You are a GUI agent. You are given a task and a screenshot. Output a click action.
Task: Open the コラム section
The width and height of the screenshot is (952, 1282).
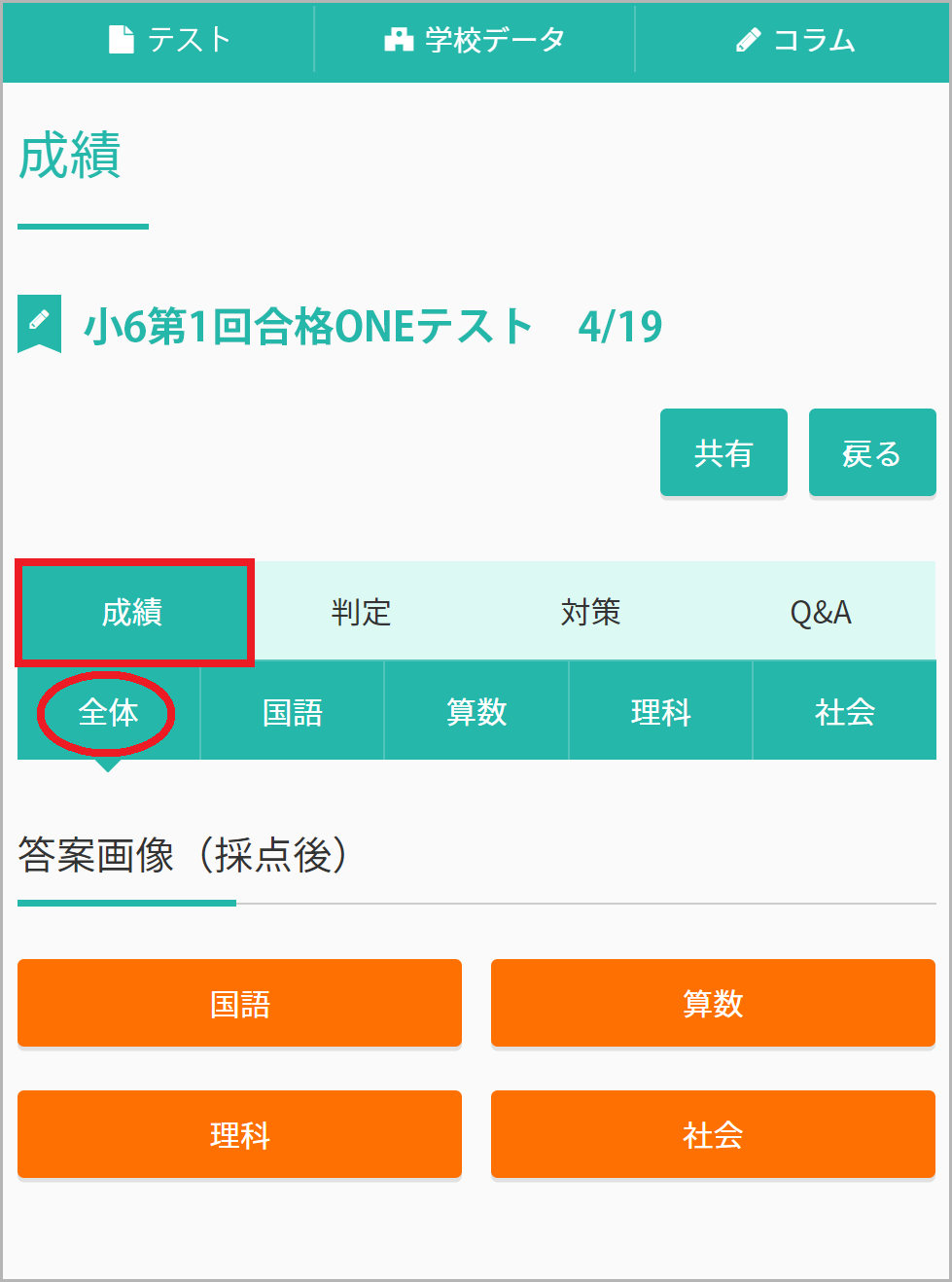[x=795, y=40]
